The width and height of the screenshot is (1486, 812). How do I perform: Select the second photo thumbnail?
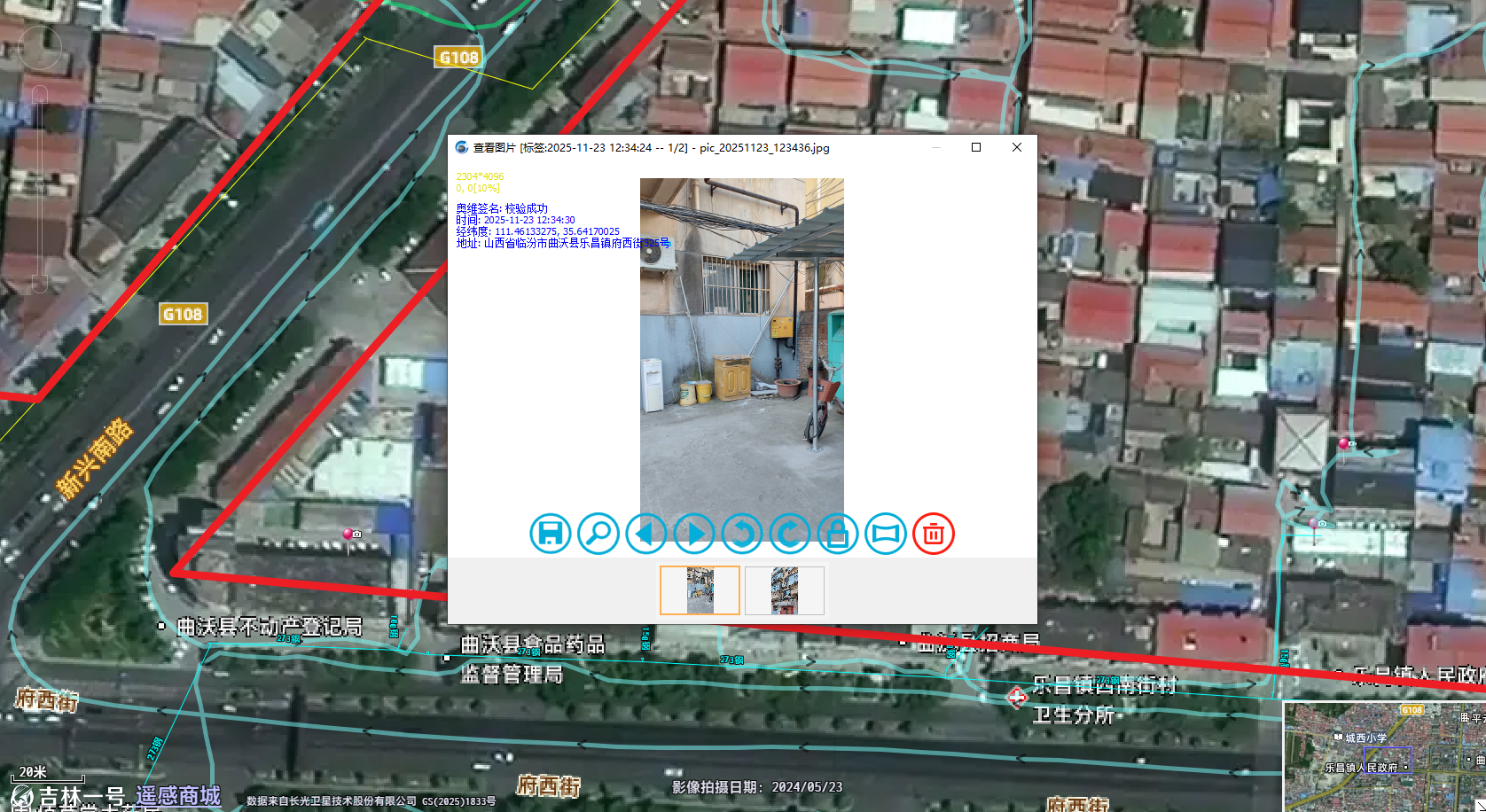[785, 590]
